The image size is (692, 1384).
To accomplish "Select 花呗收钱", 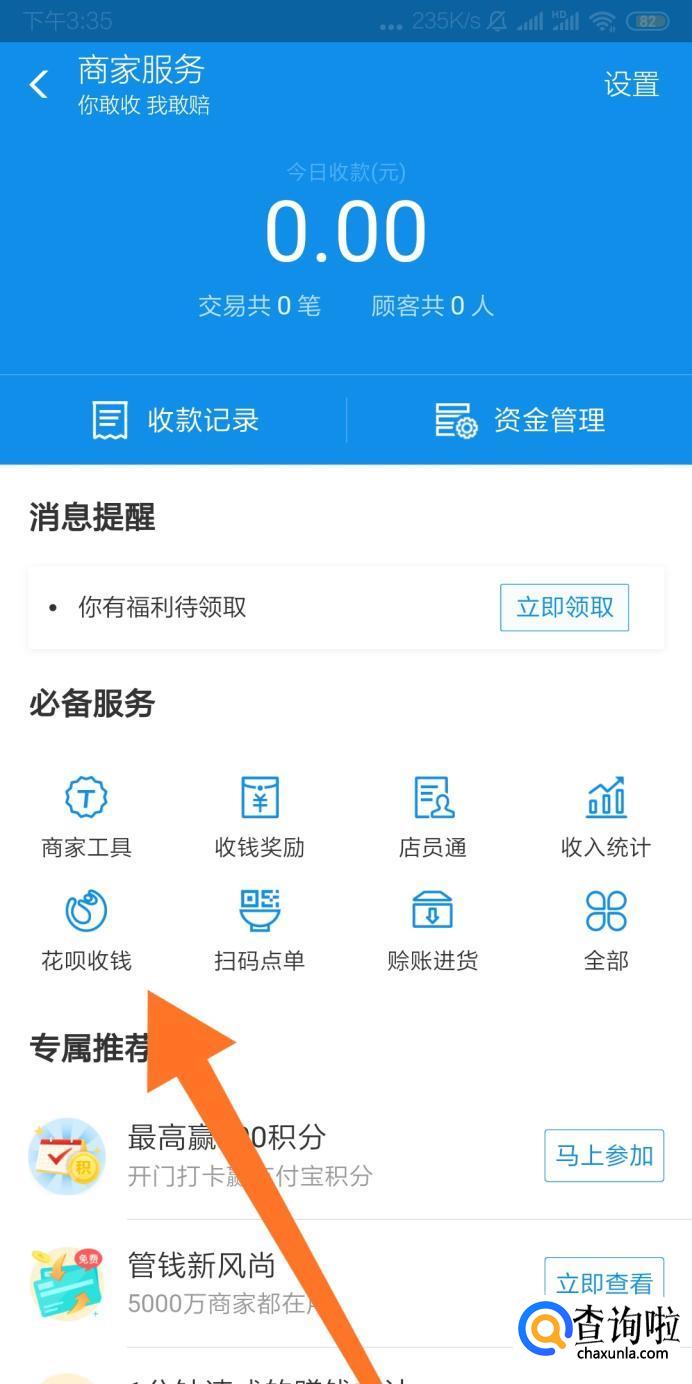I will click(86, 932).
